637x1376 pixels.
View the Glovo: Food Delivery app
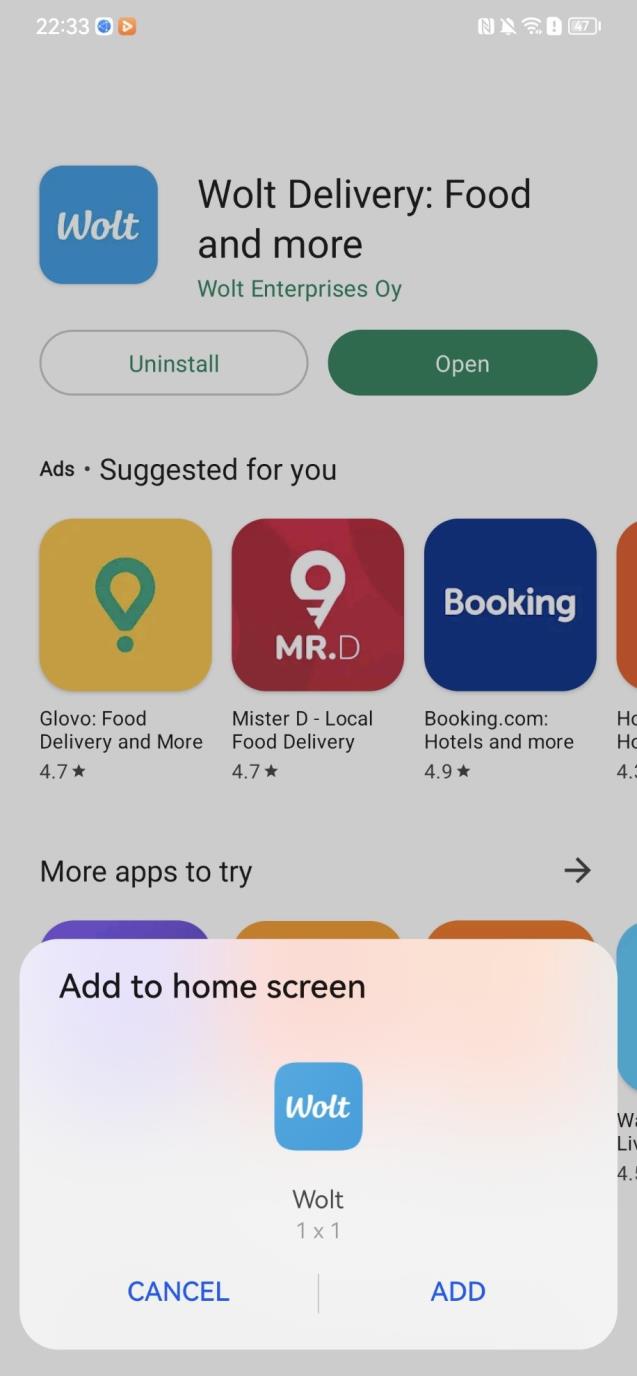tap(126, 605)
